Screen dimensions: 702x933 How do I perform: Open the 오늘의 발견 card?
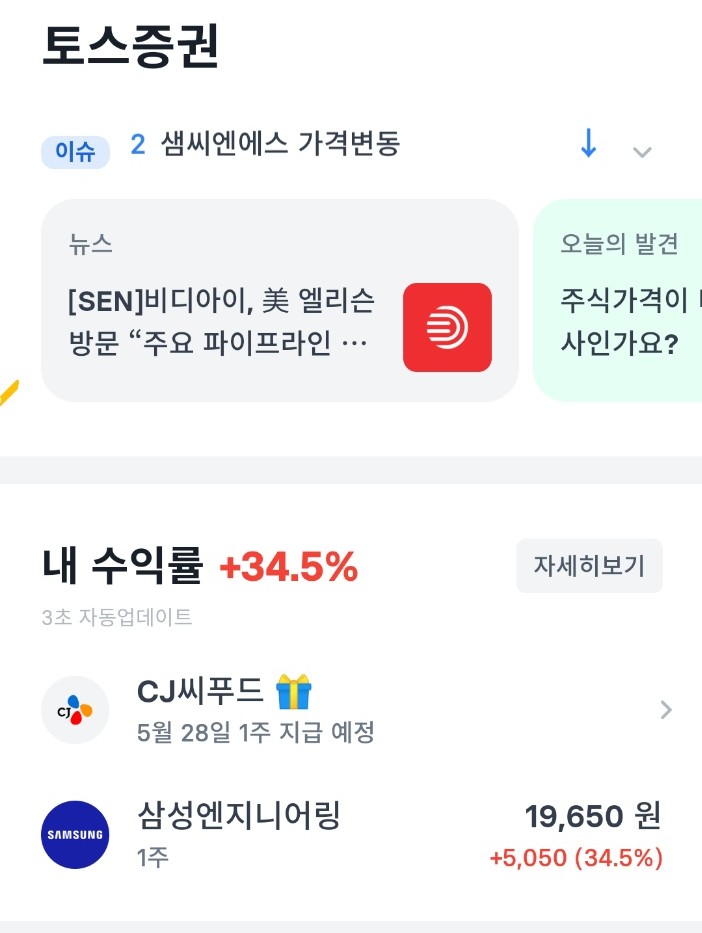coord(620,300)
